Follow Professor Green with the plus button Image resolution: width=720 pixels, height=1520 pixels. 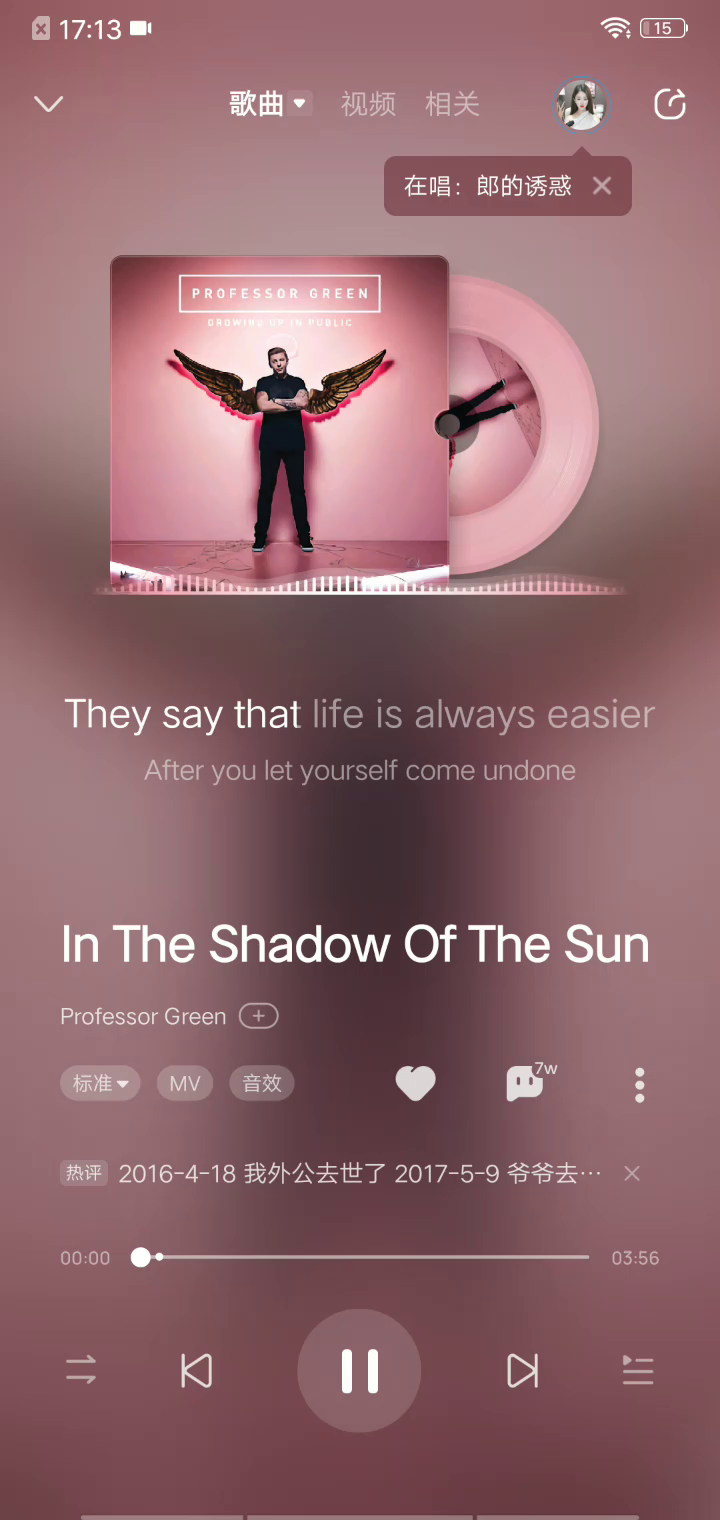click(x=258, y=1016)
